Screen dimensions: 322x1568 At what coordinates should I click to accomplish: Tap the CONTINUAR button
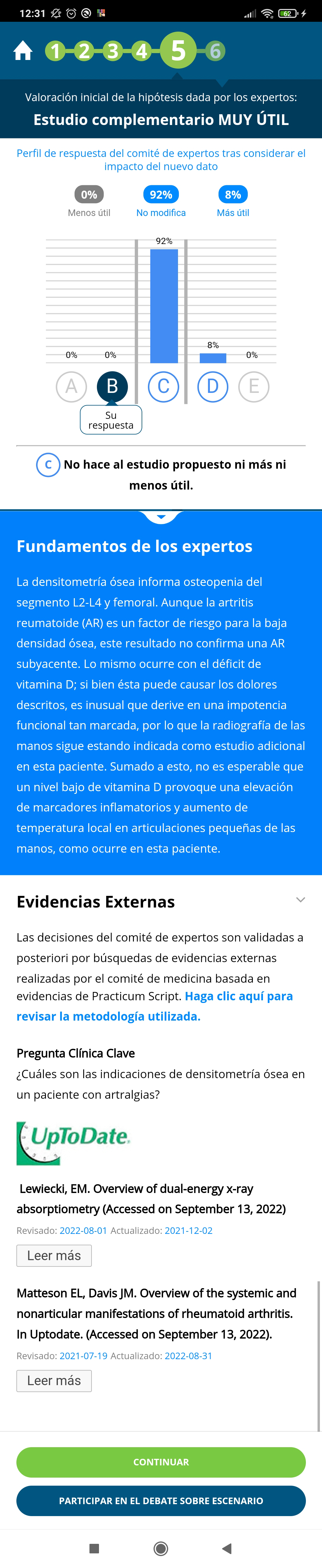[x=161, y=1462]
